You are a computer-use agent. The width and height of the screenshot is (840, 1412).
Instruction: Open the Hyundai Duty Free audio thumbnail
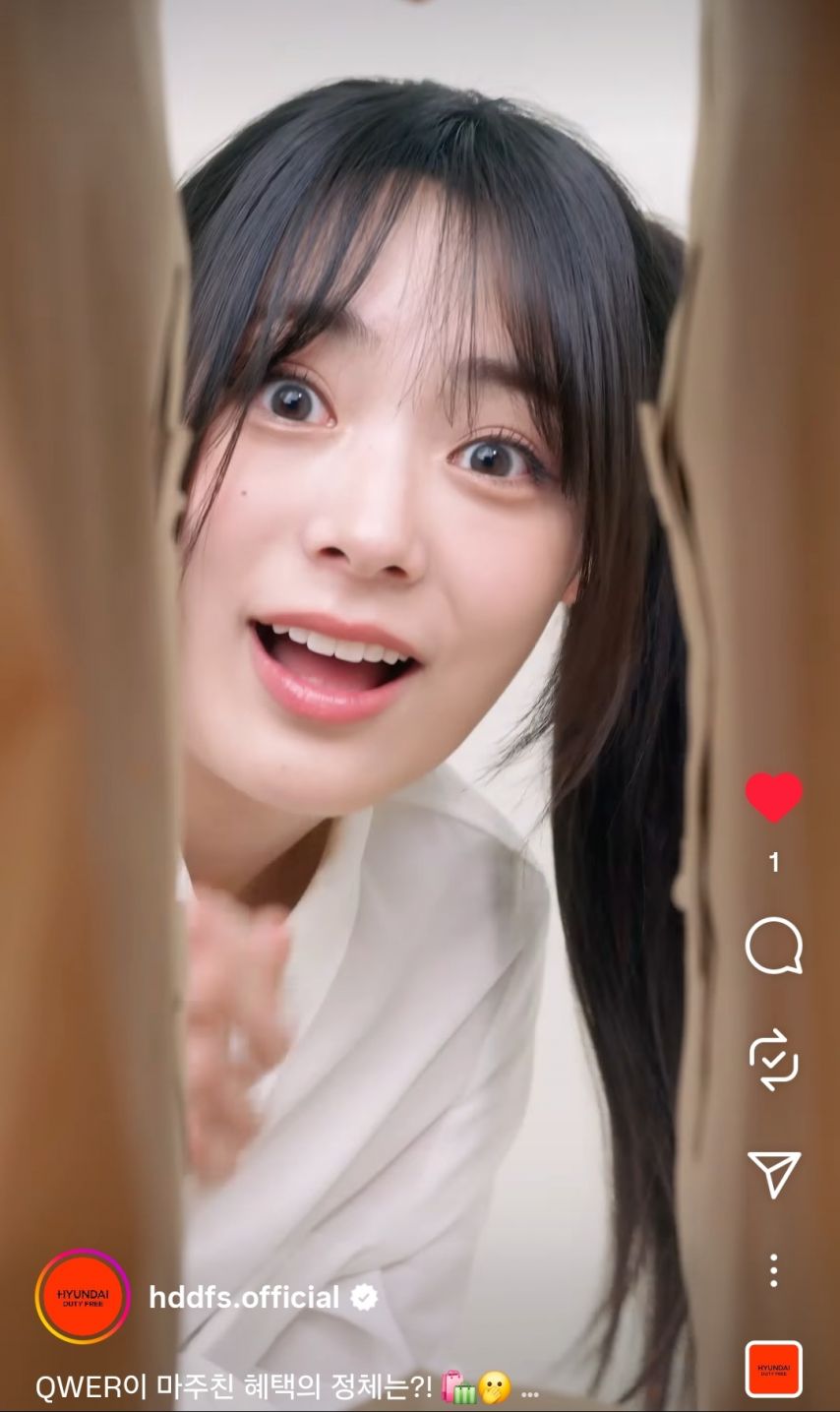coord(773,1369)
